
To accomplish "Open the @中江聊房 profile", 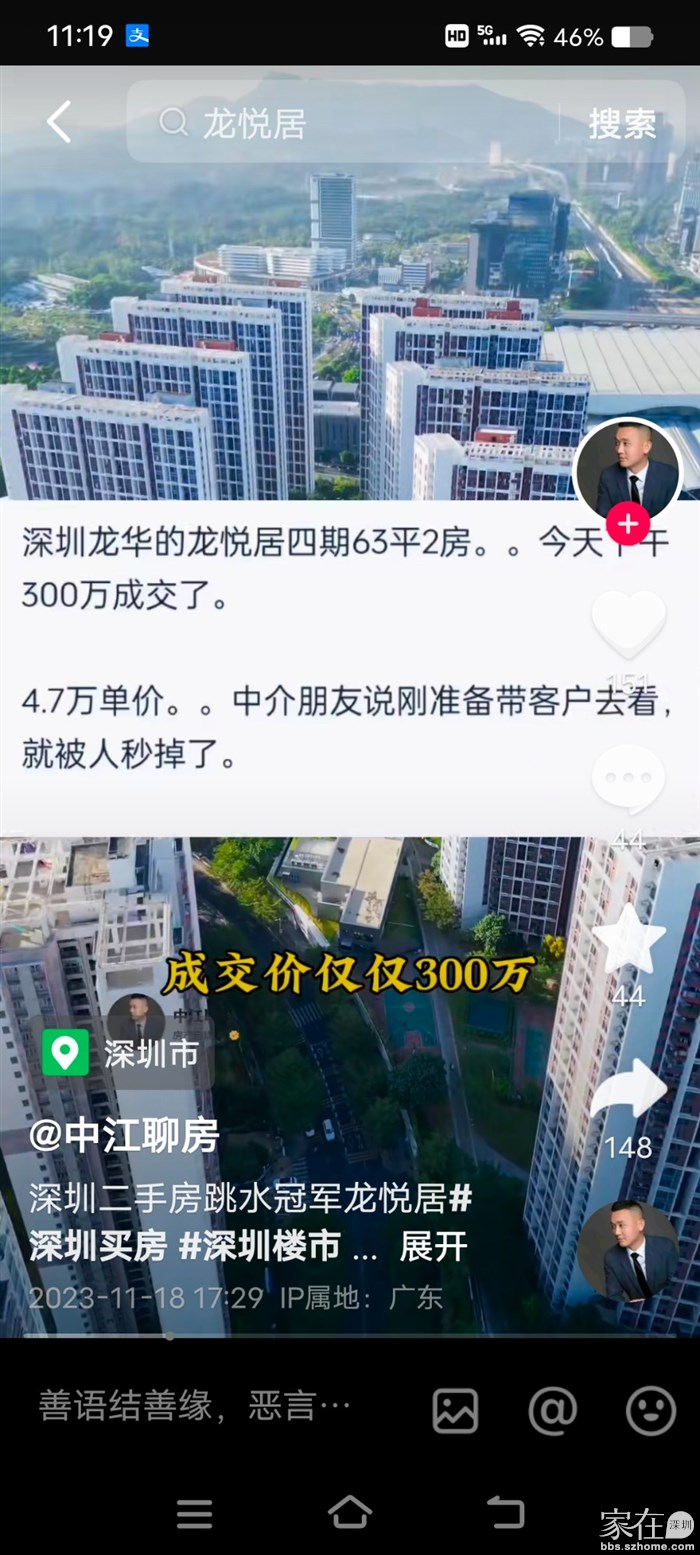I will click(124, 1135).
